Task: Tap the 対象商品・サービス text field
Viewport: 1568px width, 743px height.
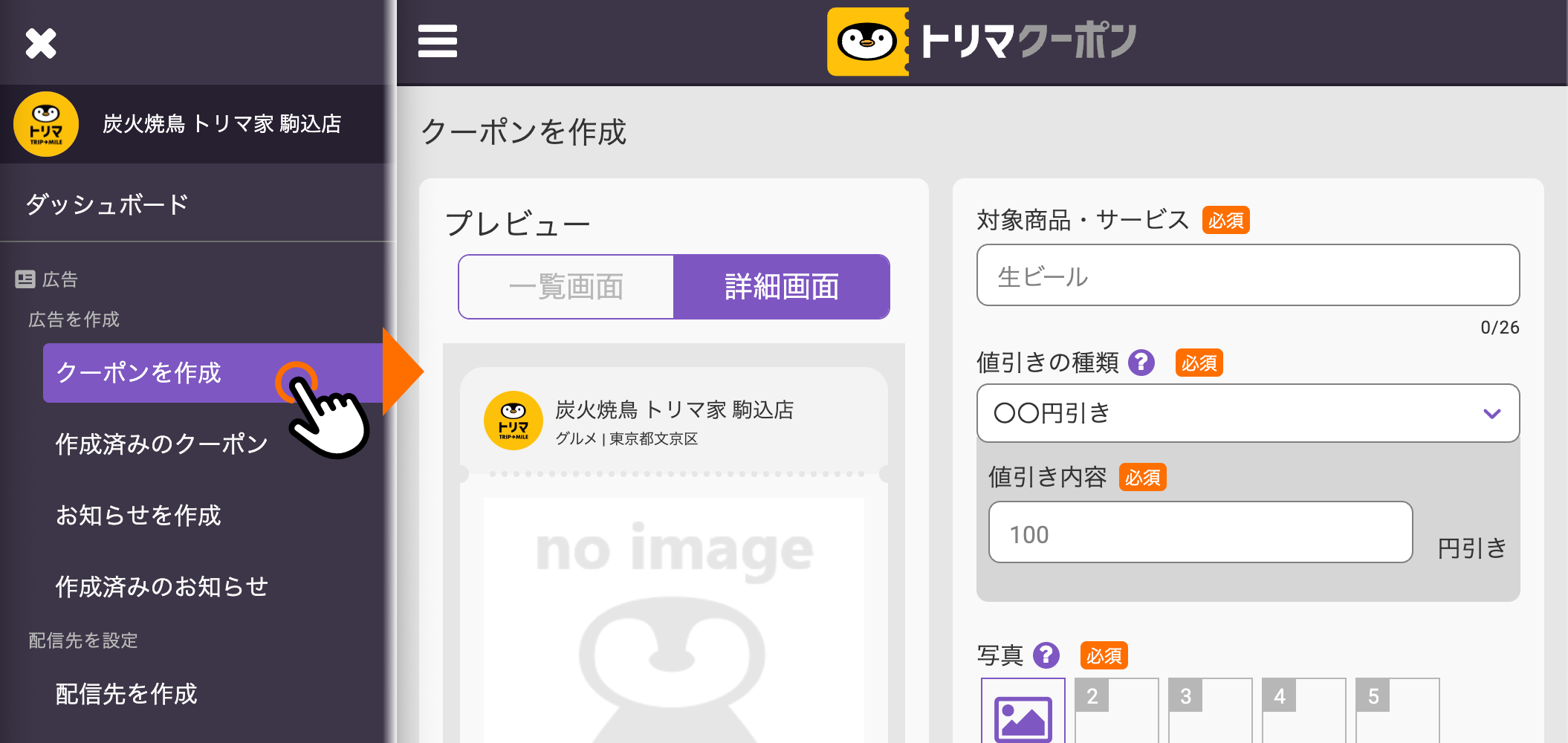Action: click(x=1247, y=276)
